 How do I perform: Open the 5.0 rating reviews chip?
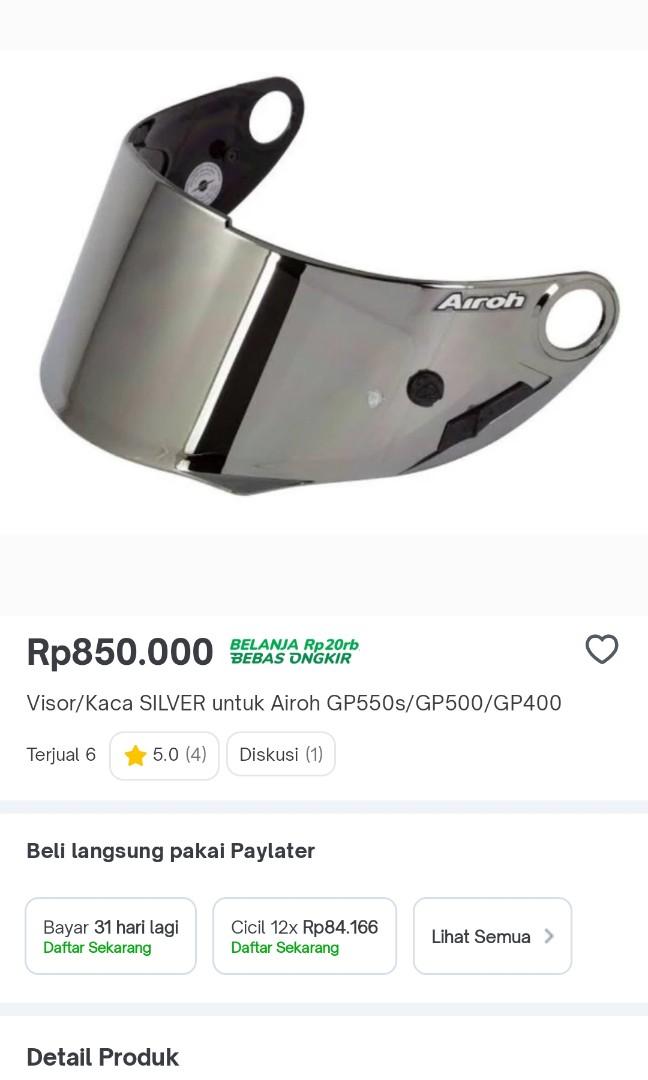164,755
